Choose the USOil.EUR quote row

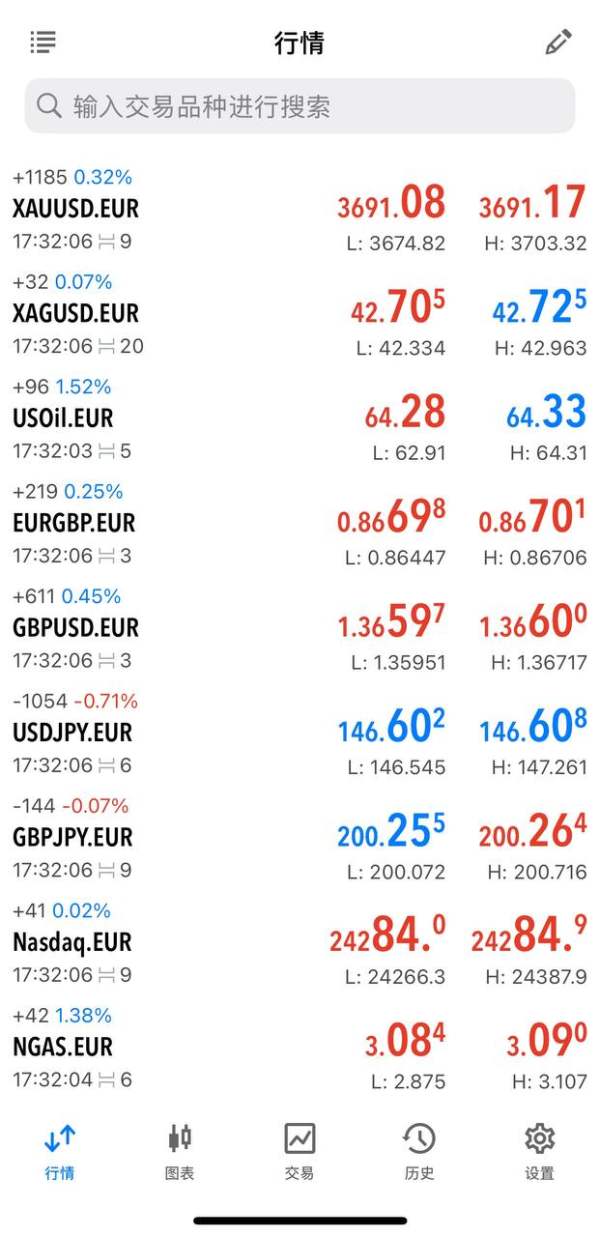coord(63,418)
